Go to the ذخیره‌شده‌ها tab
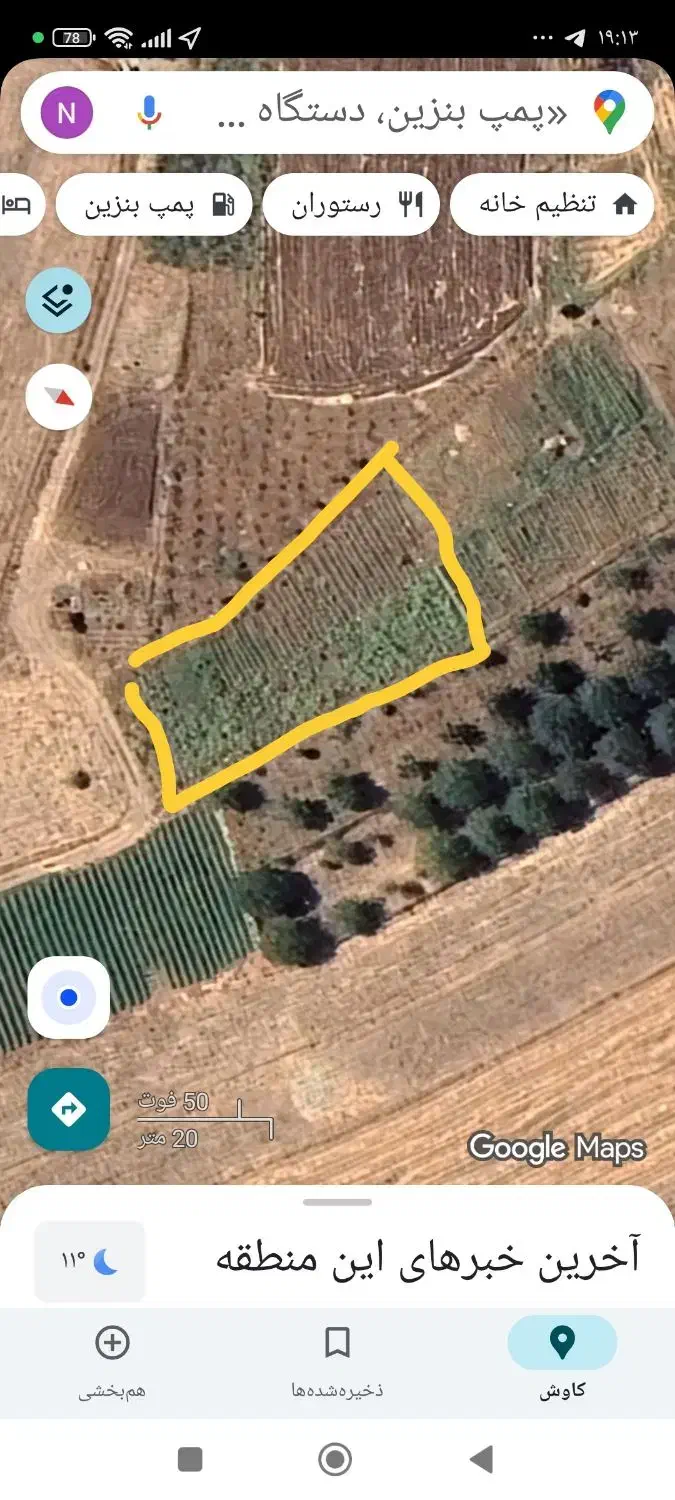The height and width of the screenshot is (1500, 675). tap(337, 1358)
